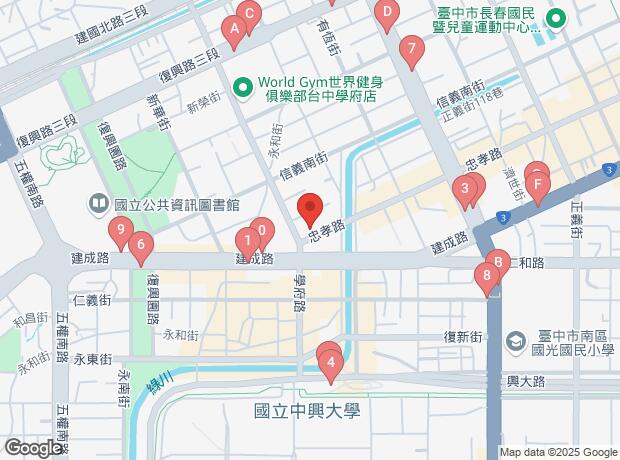The image size is (620, 460).
Task: Tap the marker numbered 1
Action: 246,240
